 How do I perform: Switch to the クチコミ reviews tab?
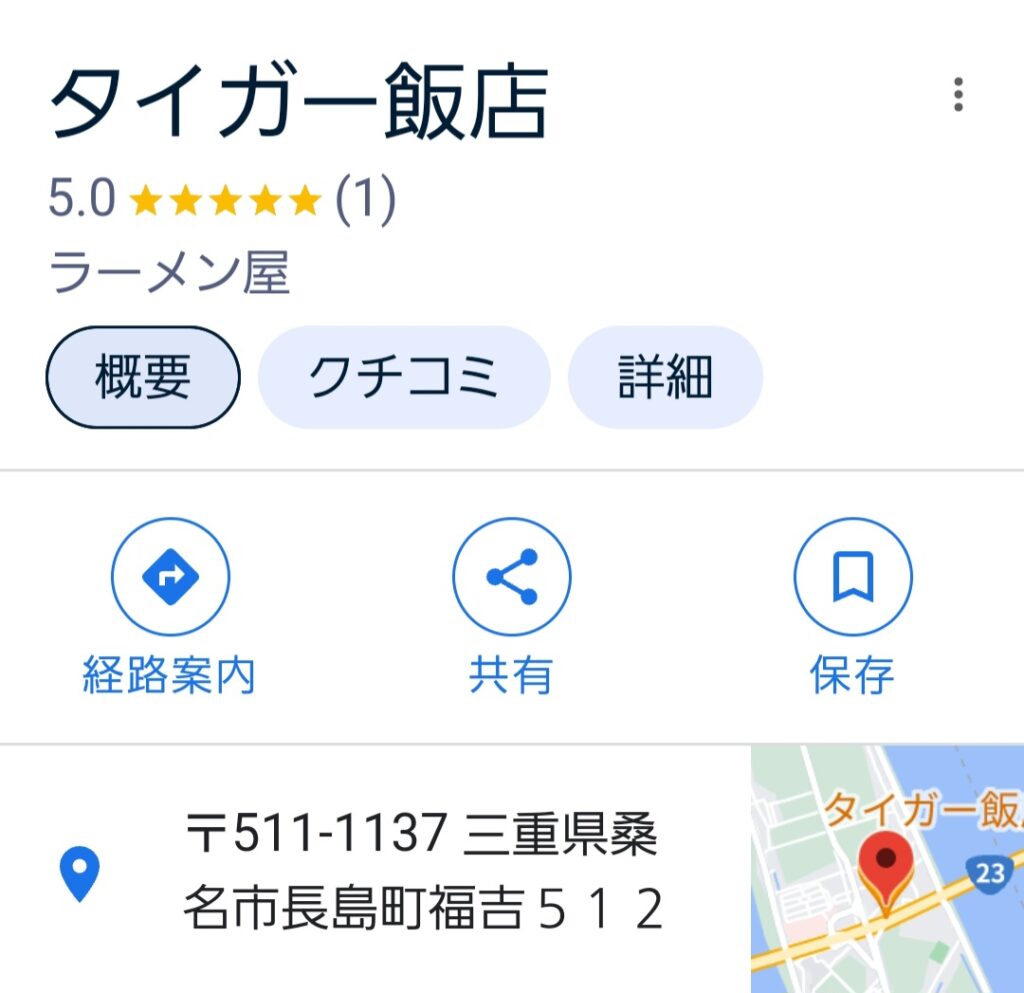(404, 378)
